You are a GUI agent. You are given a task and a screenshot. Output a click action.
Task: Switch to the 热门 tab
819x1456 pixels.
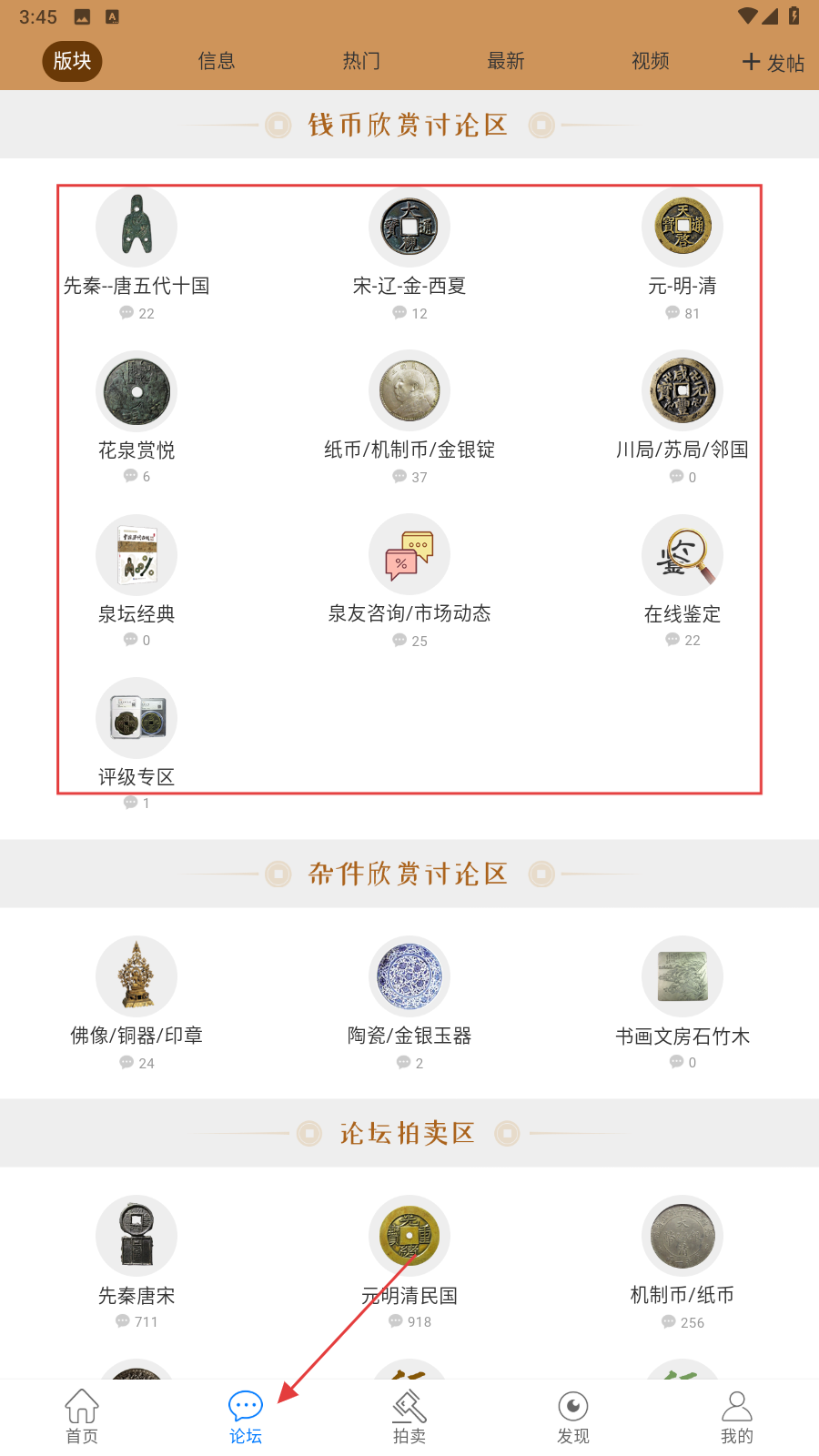point(361,61)
